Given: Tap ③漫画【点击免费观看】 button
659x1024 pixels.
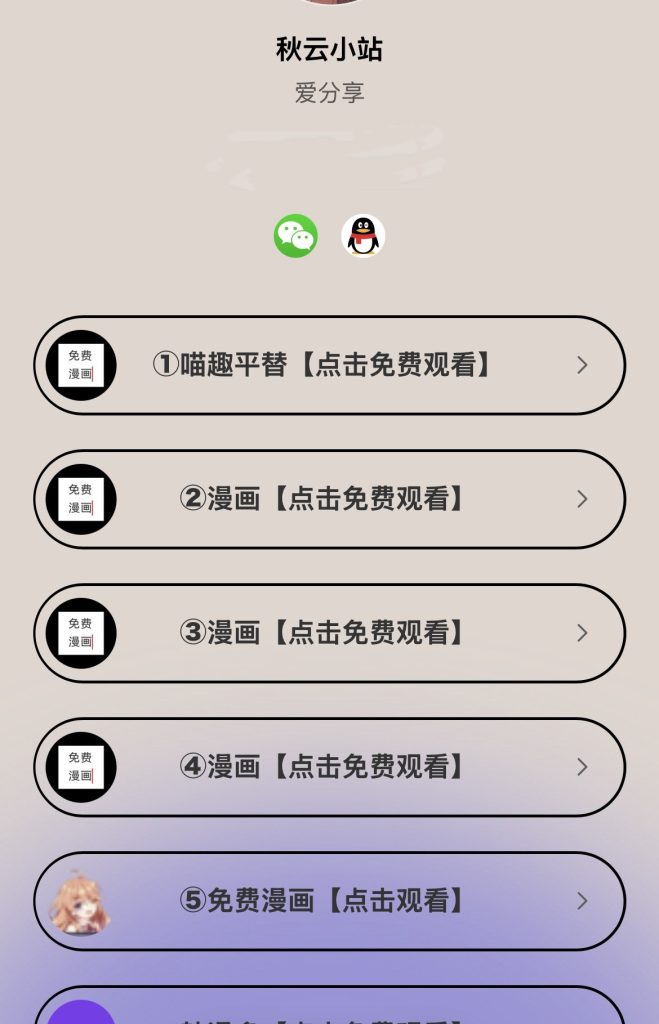Looking at the screenshot, I should coord(329,633).
